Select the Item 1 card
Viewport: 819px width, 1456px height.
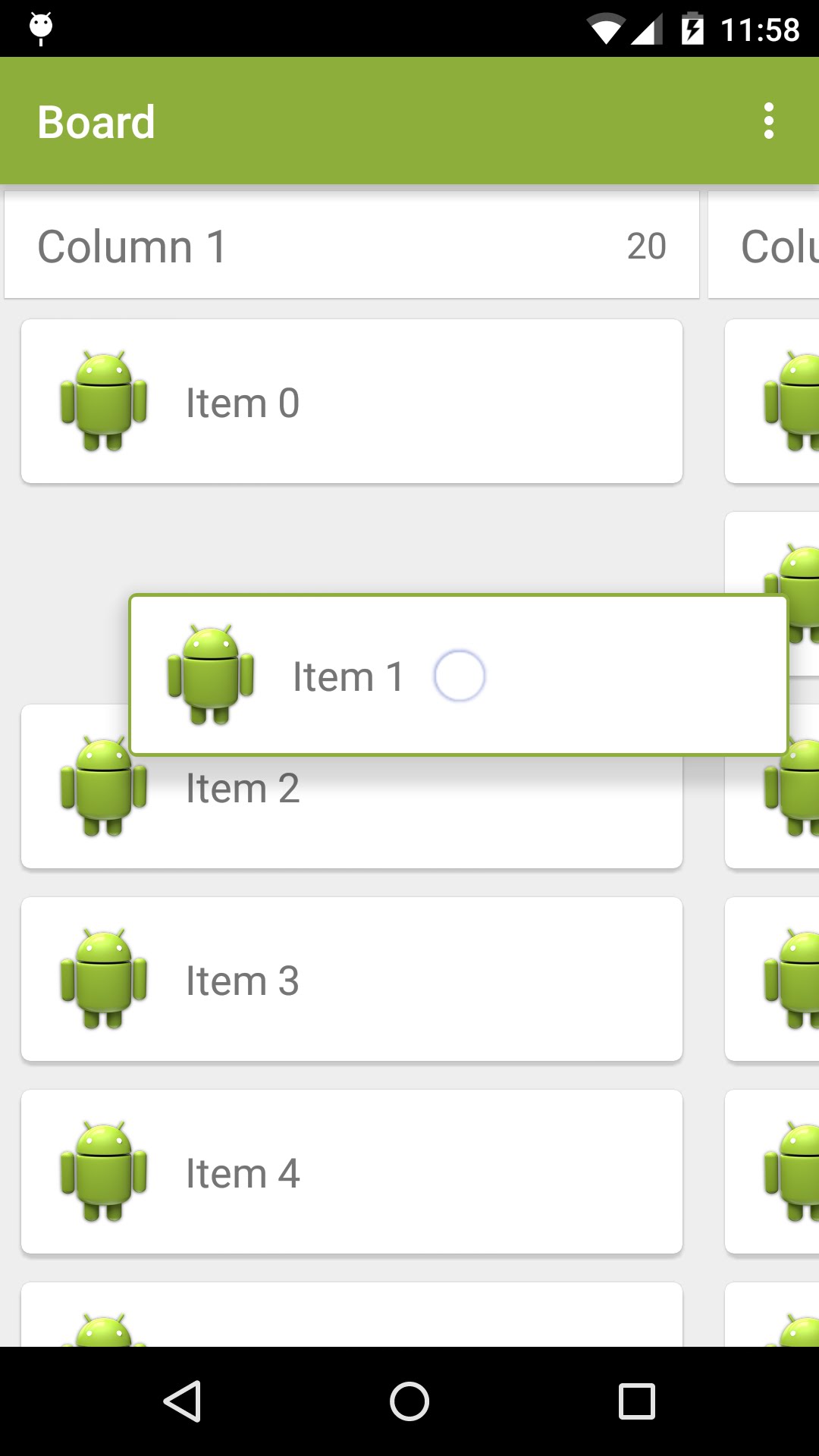click(x=458, y=675)
